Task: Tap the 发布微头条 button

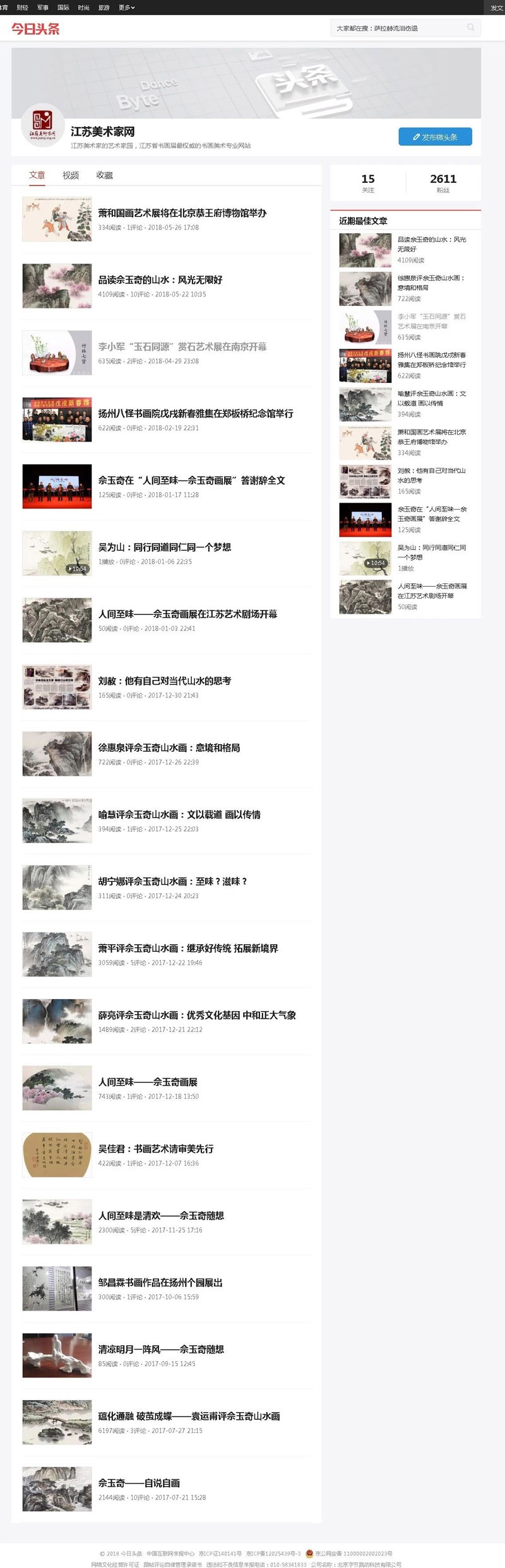Action: [435, 137]
